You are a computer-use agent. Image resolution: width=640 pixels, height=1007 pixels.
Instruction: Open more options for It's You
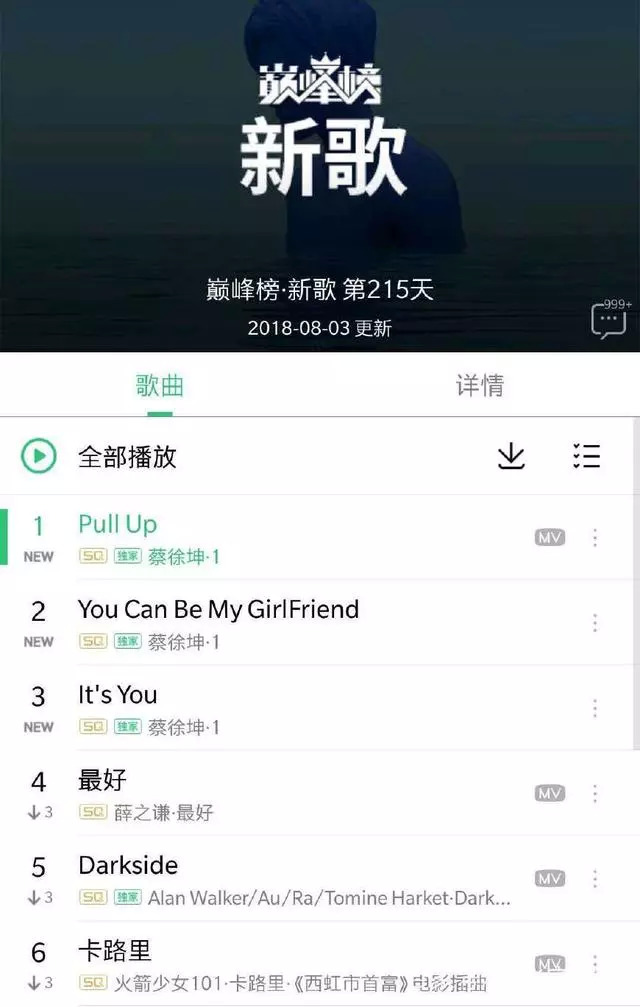tap(595, 708)
